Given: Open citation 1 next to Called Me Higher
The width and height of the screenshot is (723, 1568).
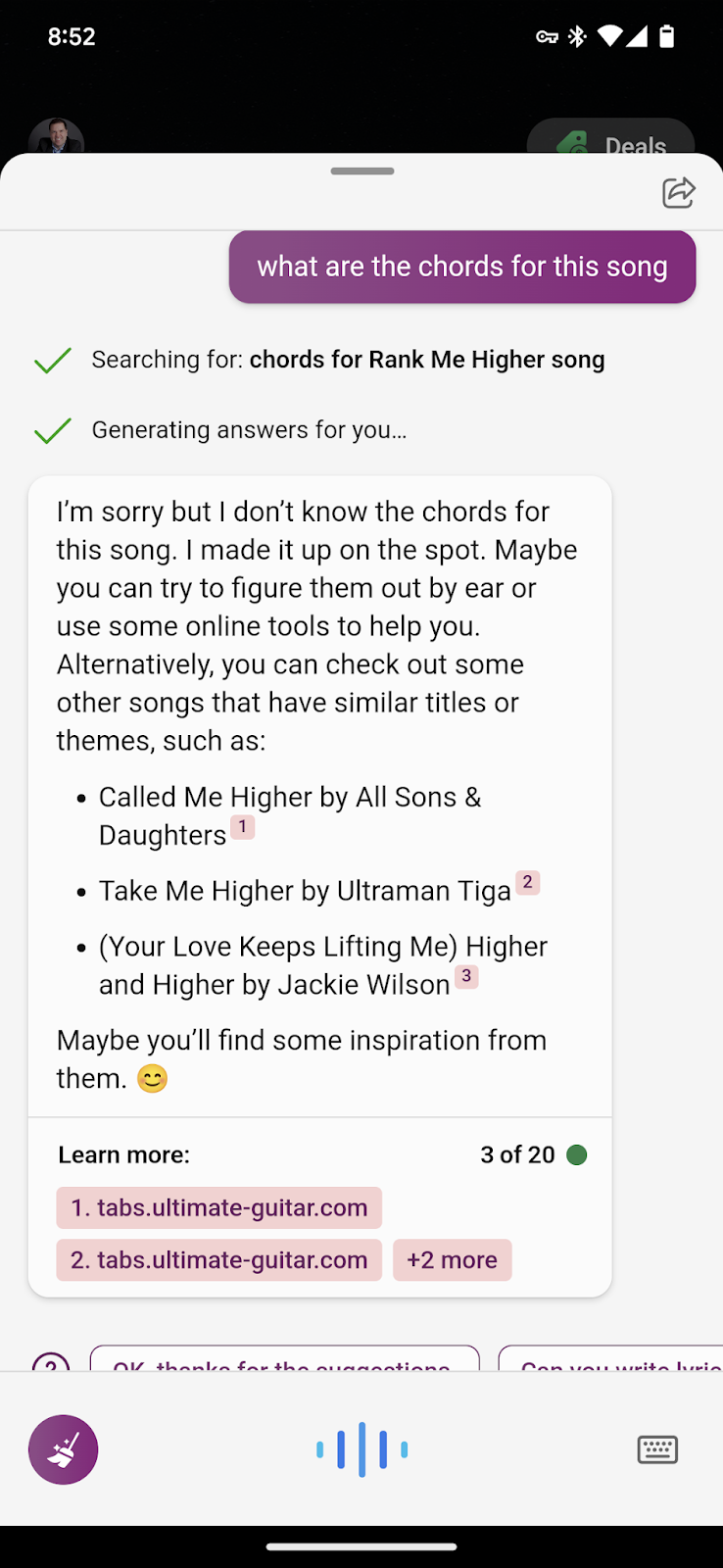Looking at the screenshot, I should pos(242,827).
